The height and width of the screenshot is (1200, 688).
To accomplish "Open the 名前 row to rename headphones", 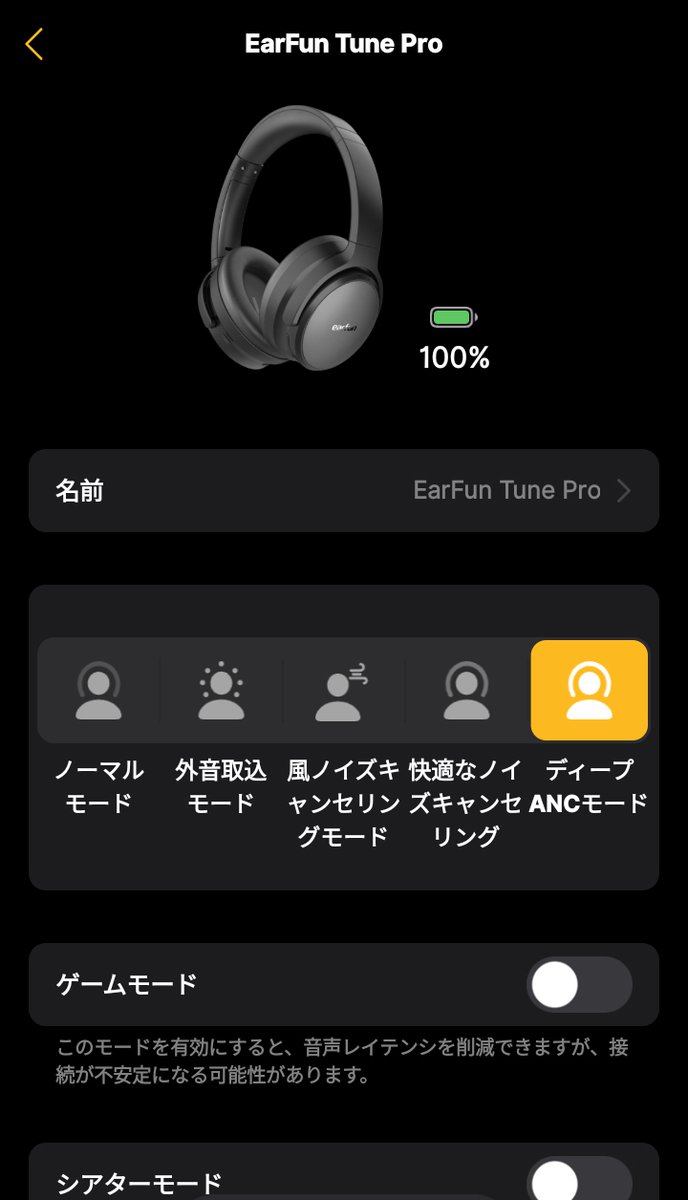I will 343,490.
